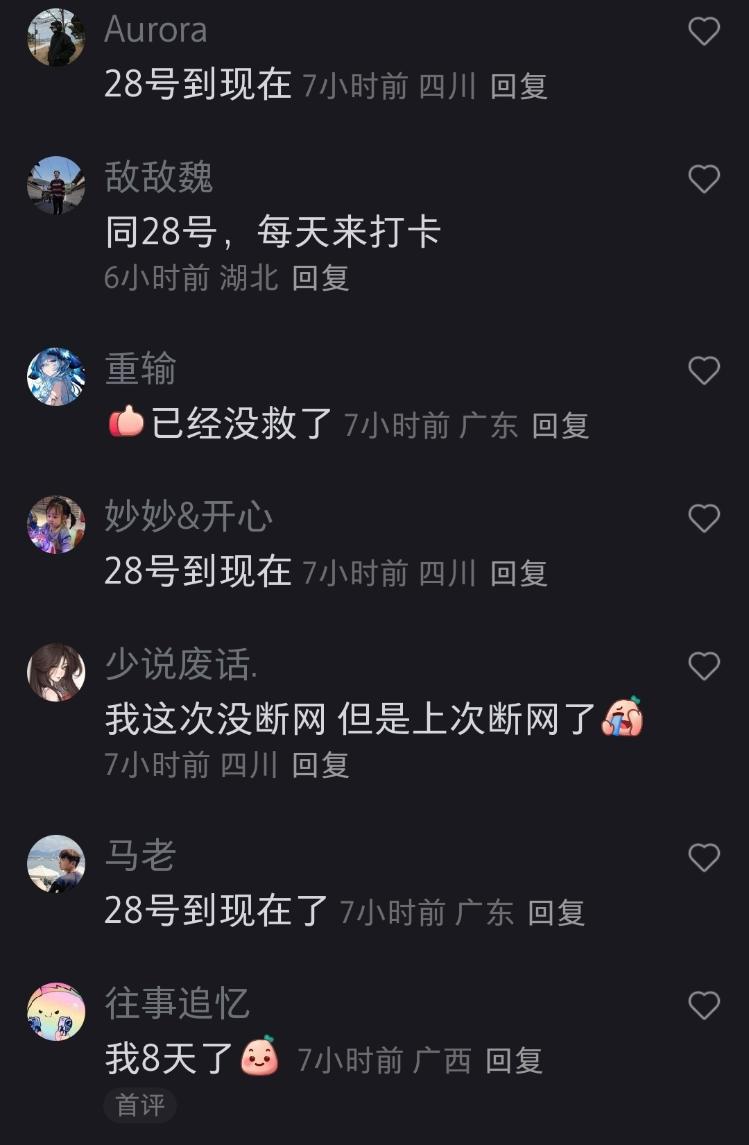749x1145 pixels.
Task: Like 重输's comment
Action: (704, 371)
